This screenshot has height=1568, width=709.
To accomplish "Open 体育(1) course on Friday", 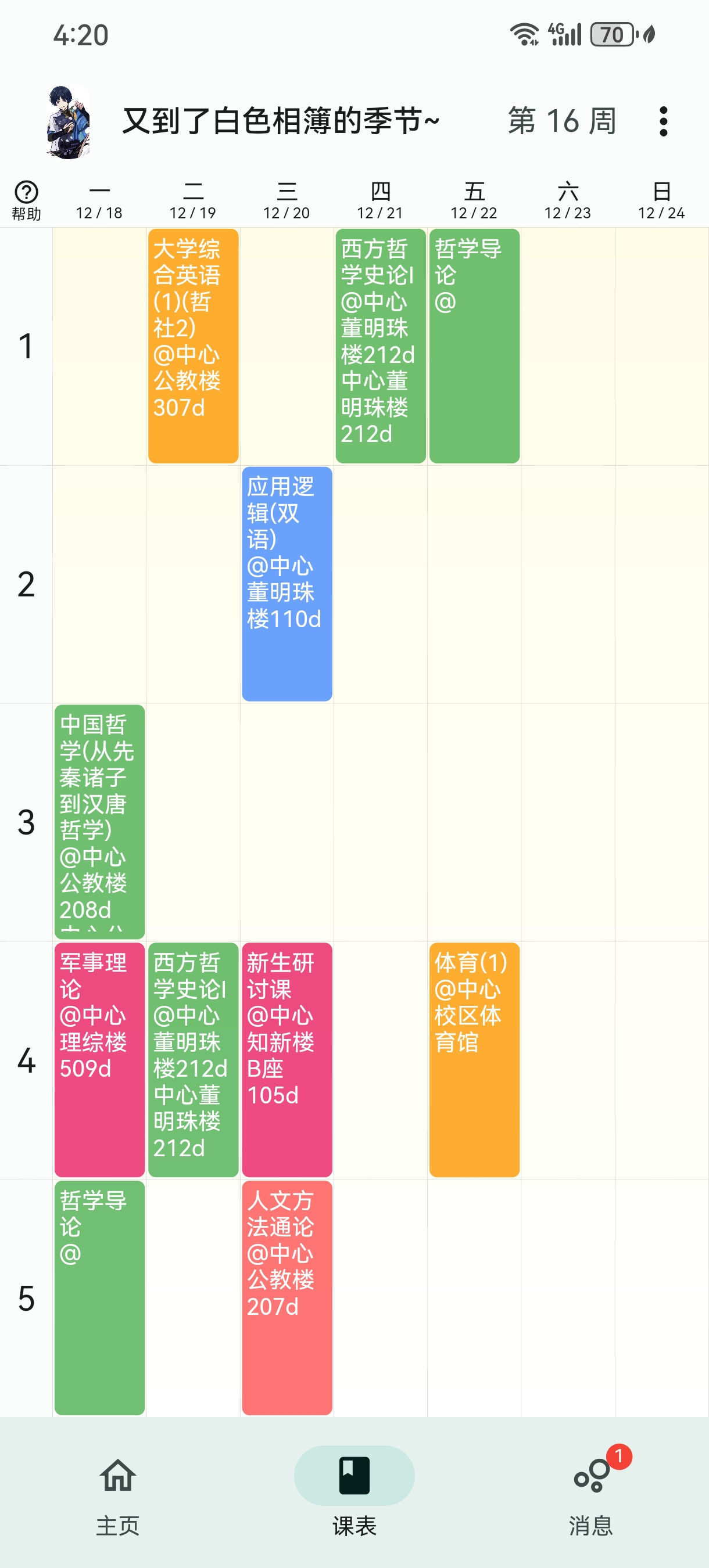I will [x=474, y=1059].
